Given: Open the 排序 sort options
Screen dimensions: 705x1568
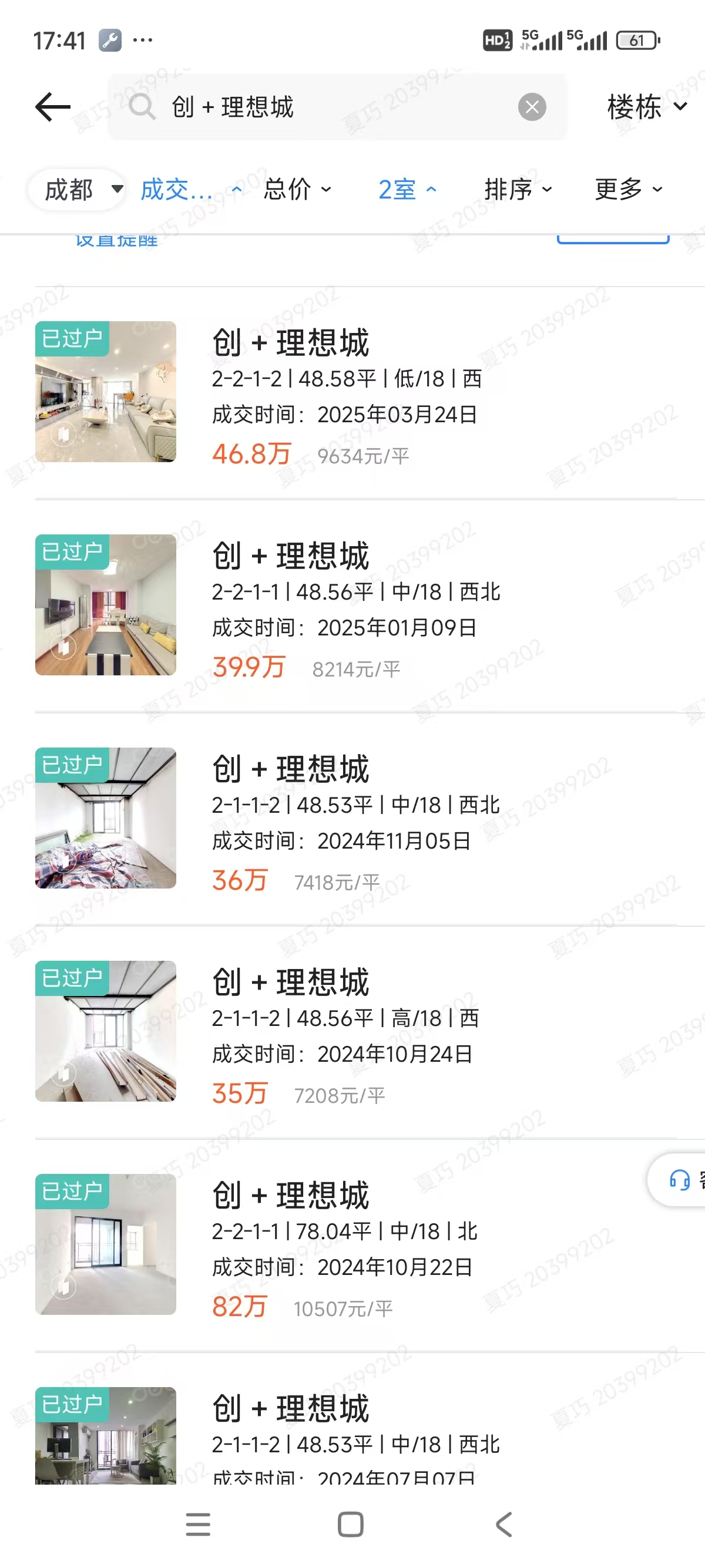Looking at the screenshot, I should point(518,190).
